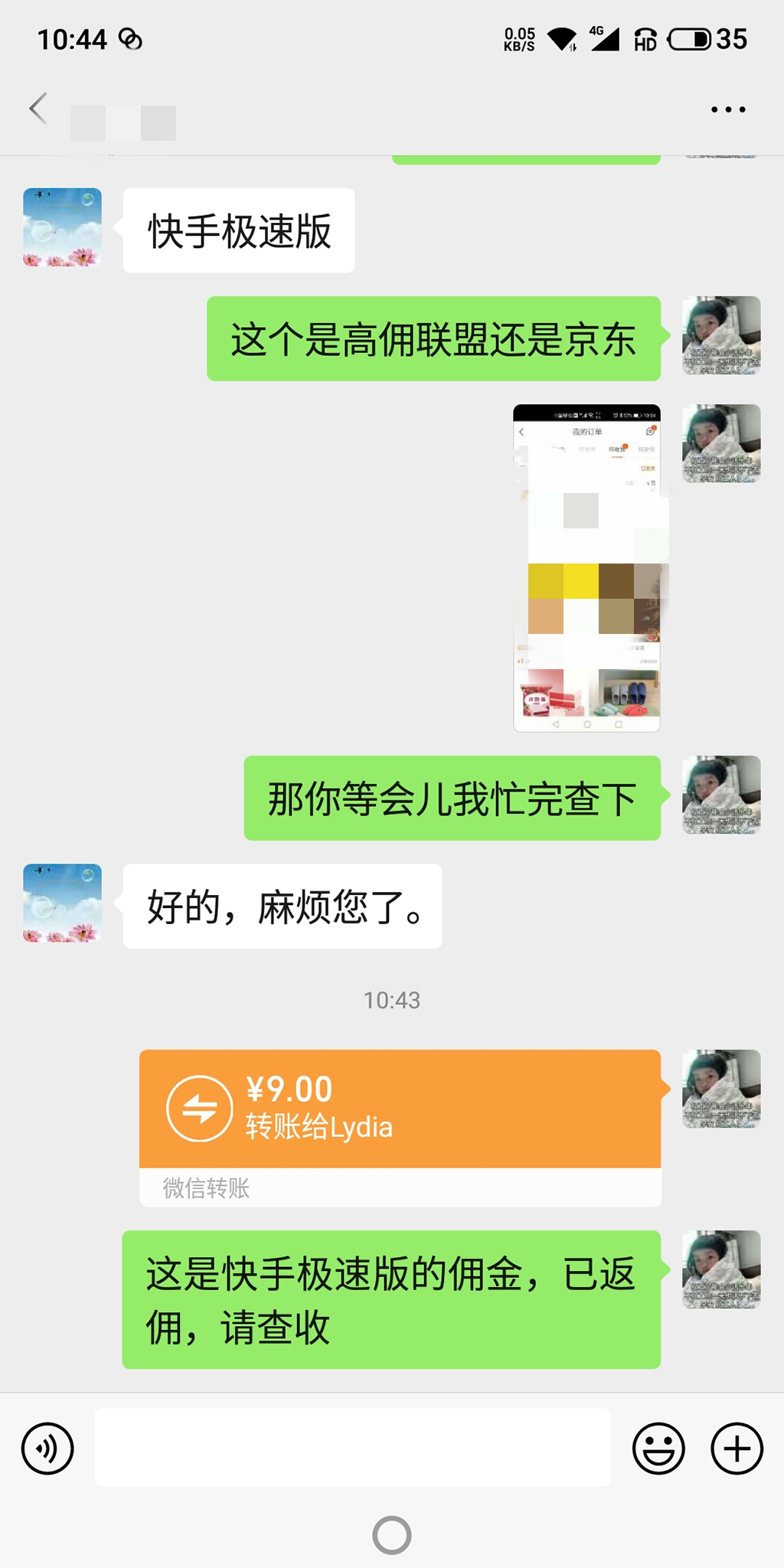
Task: Open the ¥9.00 transfer to Lydia
Action: pyautogui.click(x=400, y=1128)
